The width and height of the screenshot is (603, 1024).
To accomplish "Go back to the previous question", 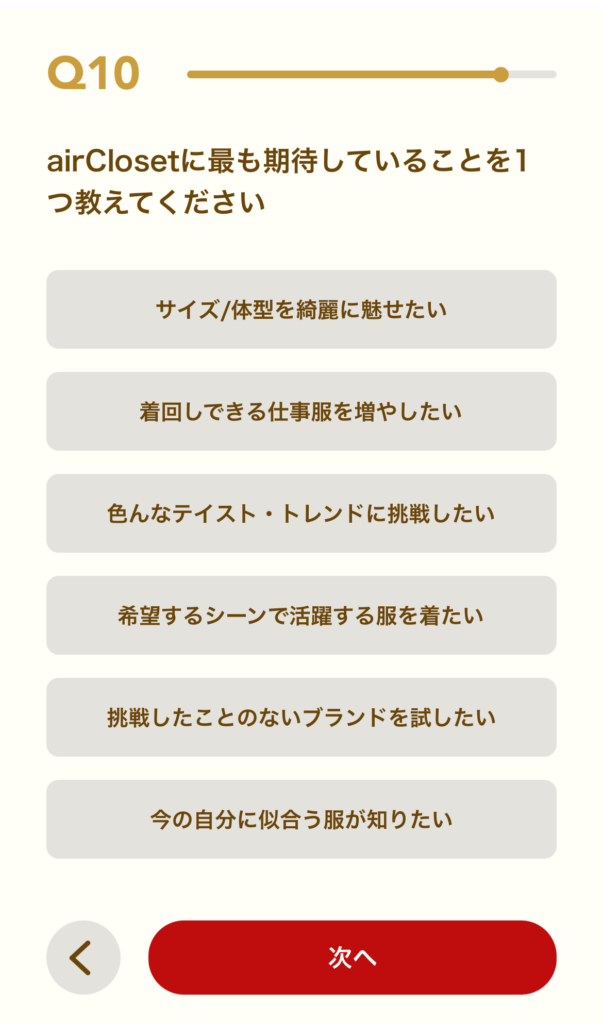I will tap(83, 957).
